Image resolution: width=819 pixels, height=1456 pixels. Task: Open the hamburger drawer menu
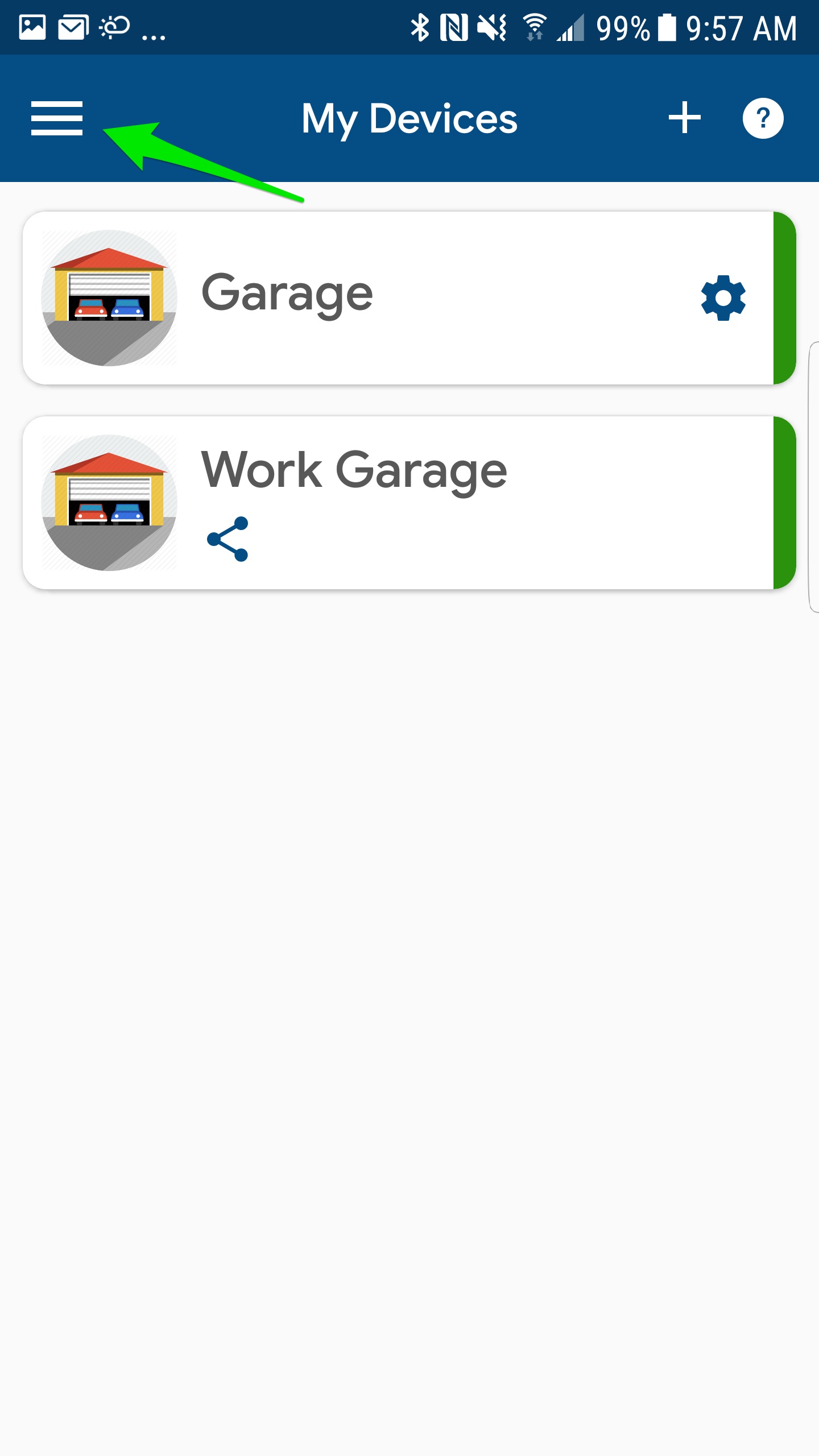57,118
